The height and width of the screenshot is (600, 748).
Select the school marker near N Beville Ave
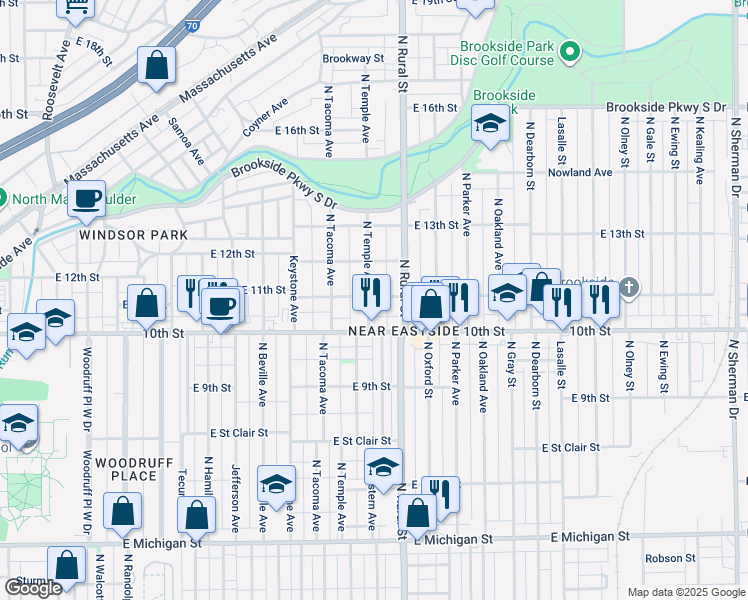[277, 485]
